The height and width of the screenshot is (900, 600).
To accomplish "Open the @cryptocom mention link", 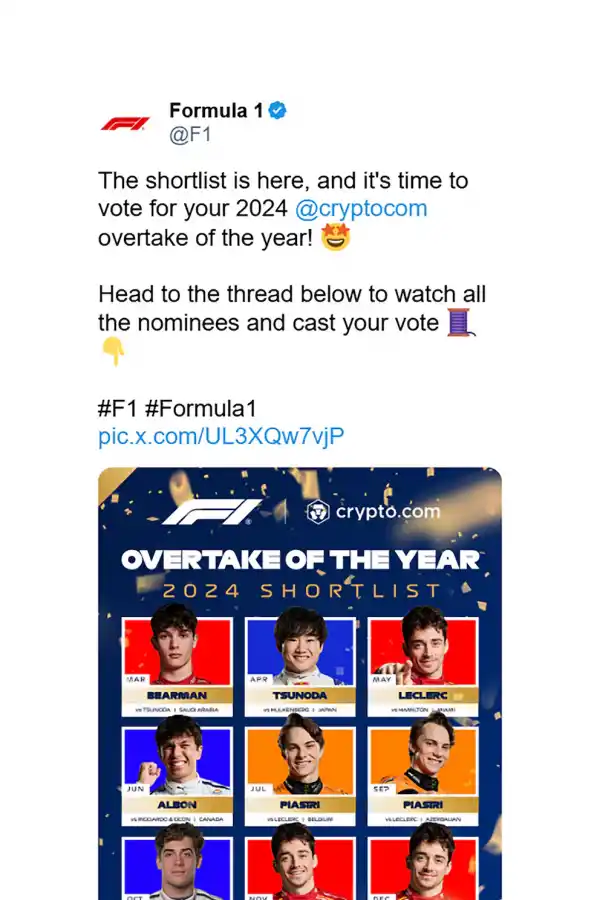I will coord(360,210).
